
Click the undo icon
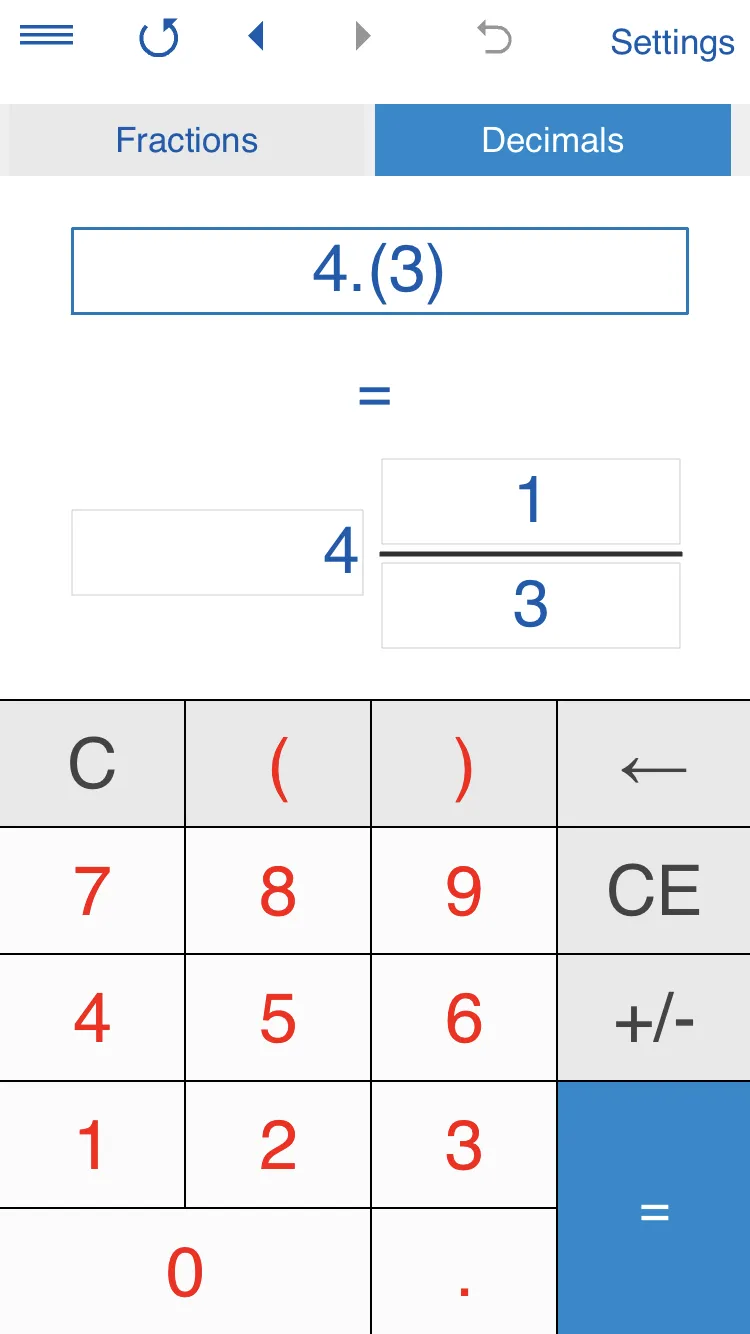point(492,39)
